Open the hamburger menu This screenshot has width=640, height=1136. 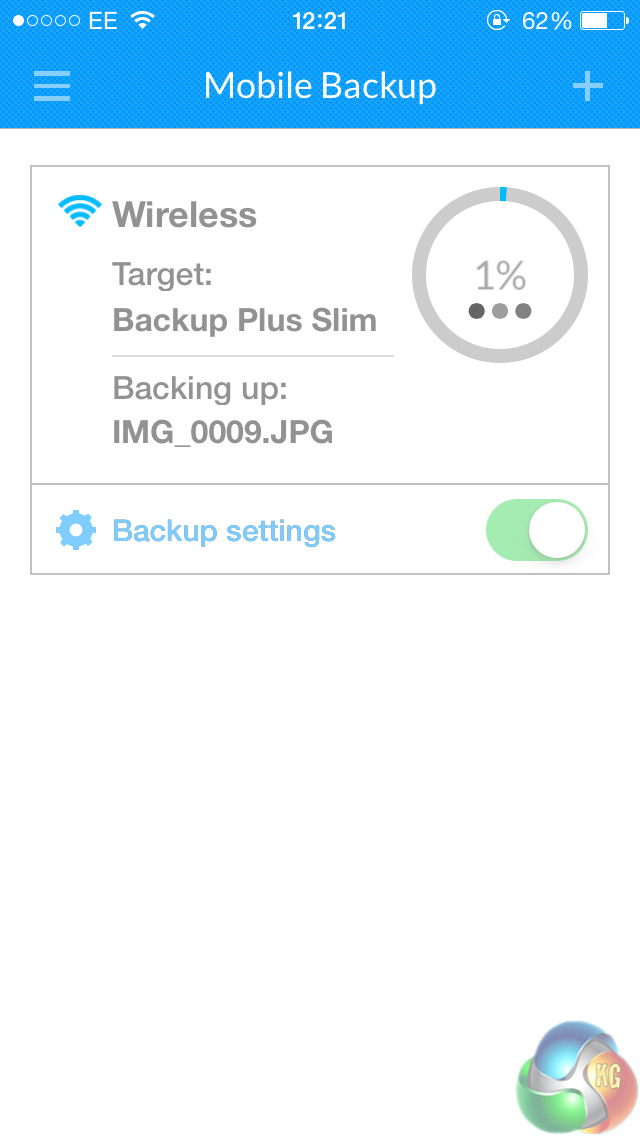pyautogui.click(x=52, y=87)
